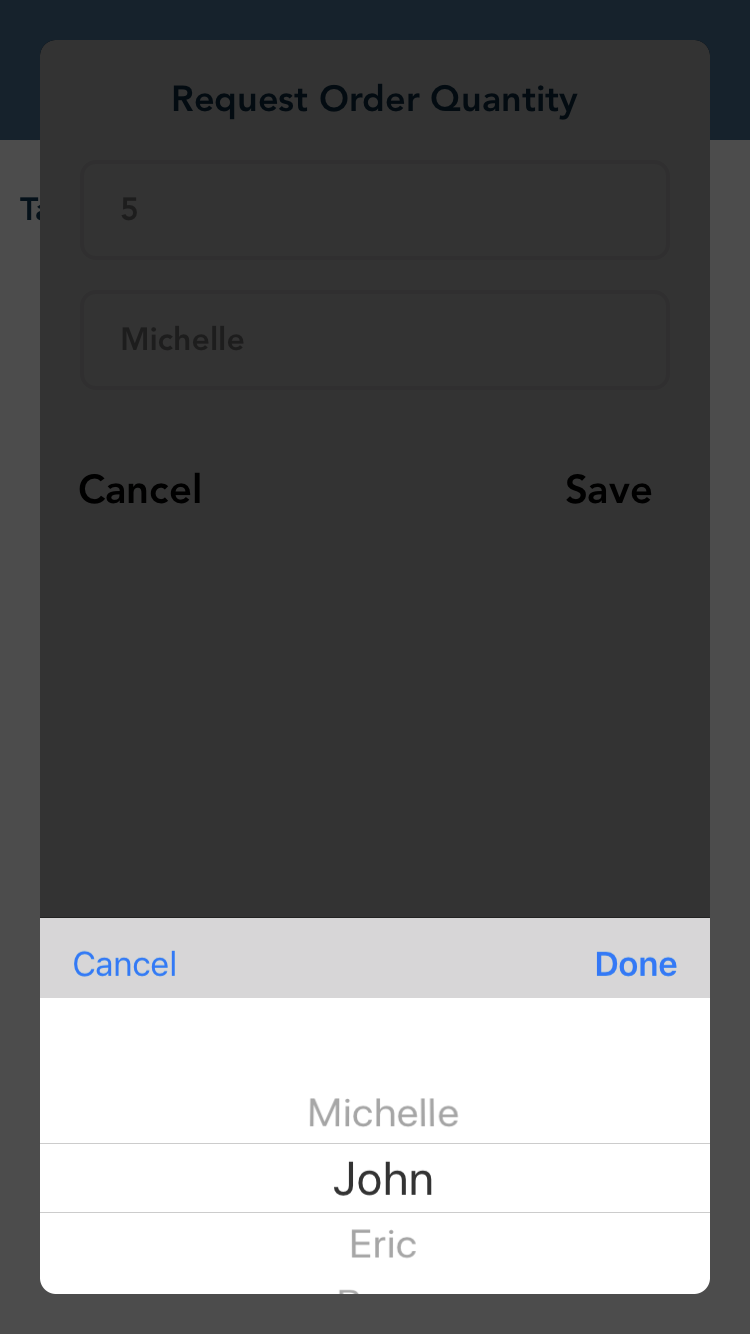
Task: Select Michelle in the picker
Action: click(x=383, y=1113)
